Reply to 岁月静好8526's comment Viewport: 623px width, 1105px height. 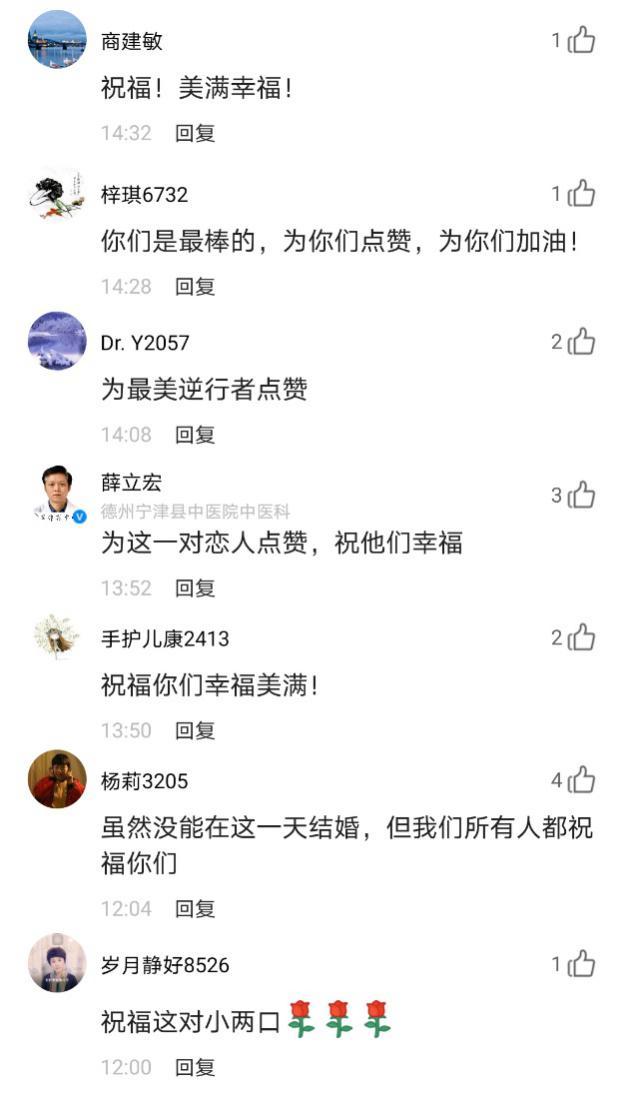[195, 1068]
